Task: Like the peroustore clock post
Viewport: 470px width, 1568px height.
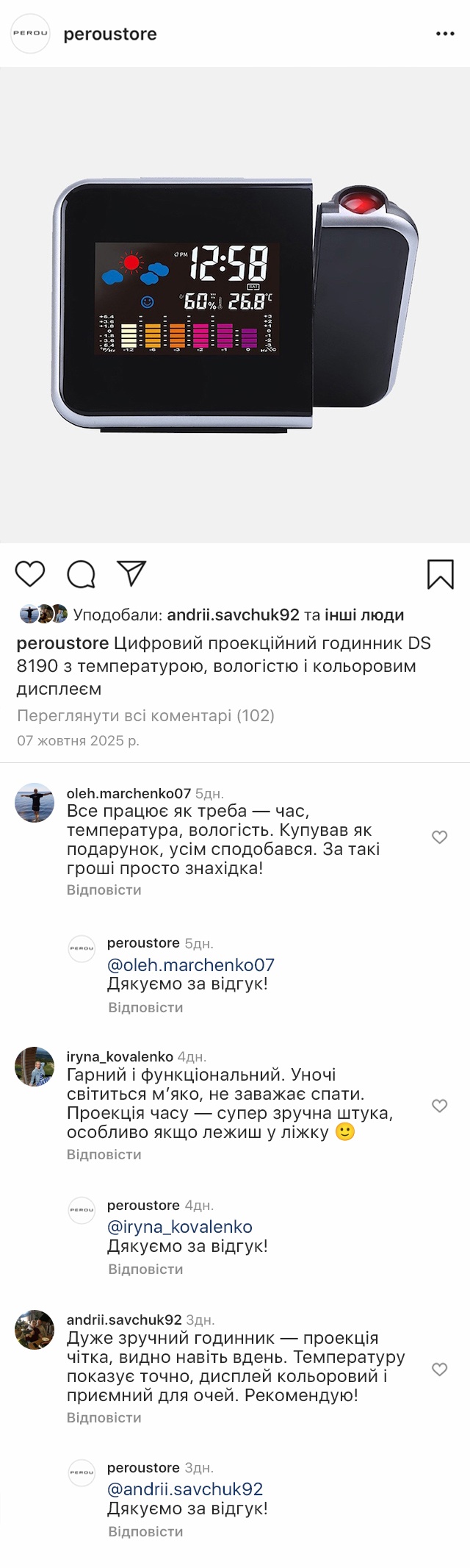Action: pos(30,573)
